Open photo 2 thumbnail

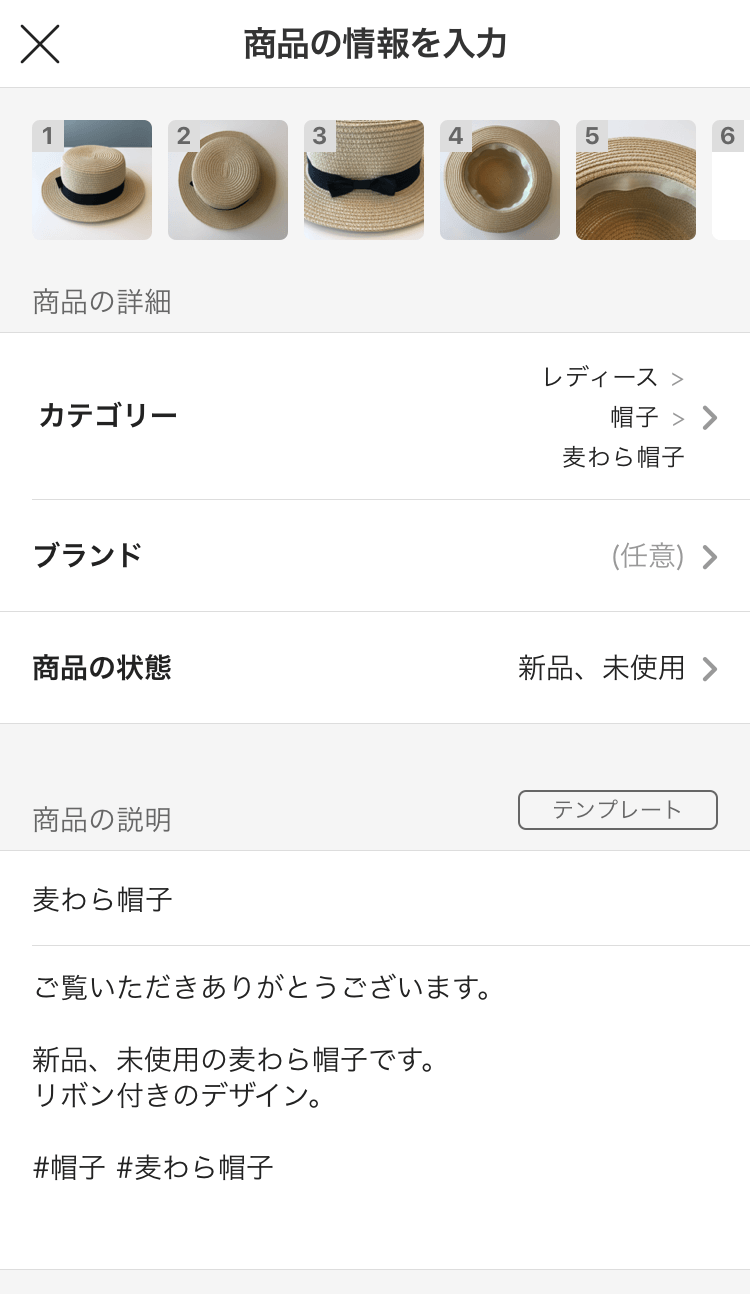click(x=228, y=180)
